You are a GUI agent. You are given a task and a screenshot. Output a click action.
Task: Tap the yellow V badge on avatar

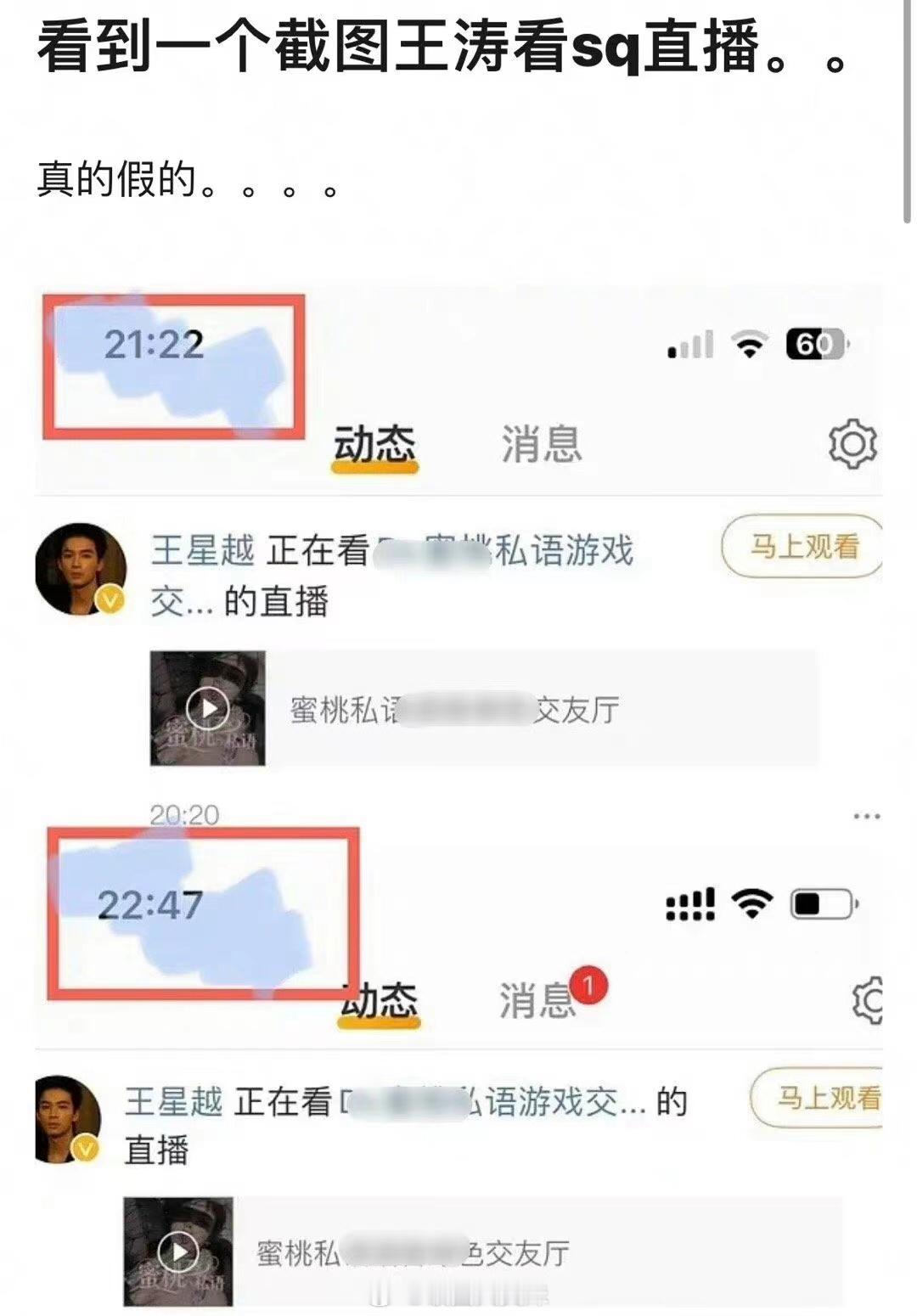[x=108, y=599]
